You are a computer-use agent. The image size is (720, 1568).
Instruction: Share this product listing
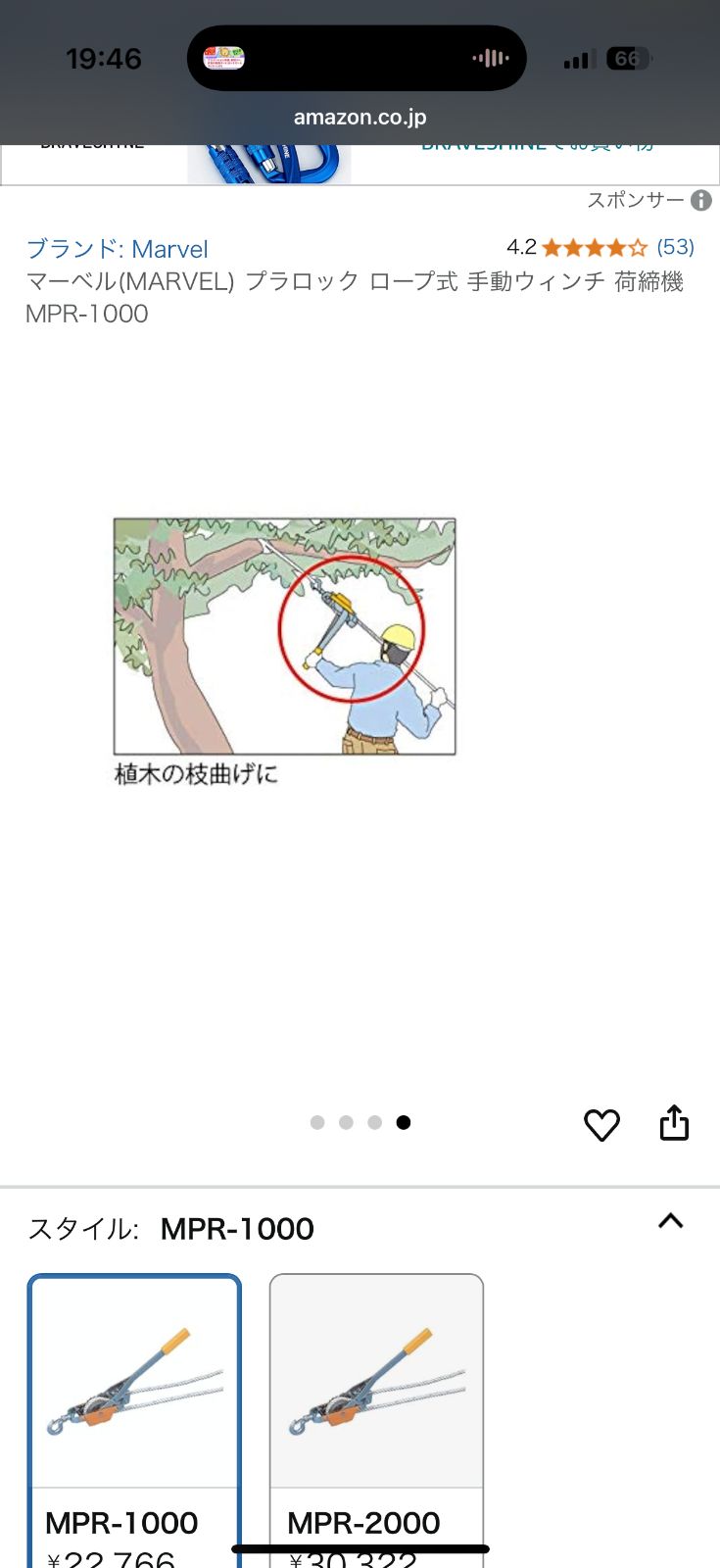click(x=674, y=1123)
